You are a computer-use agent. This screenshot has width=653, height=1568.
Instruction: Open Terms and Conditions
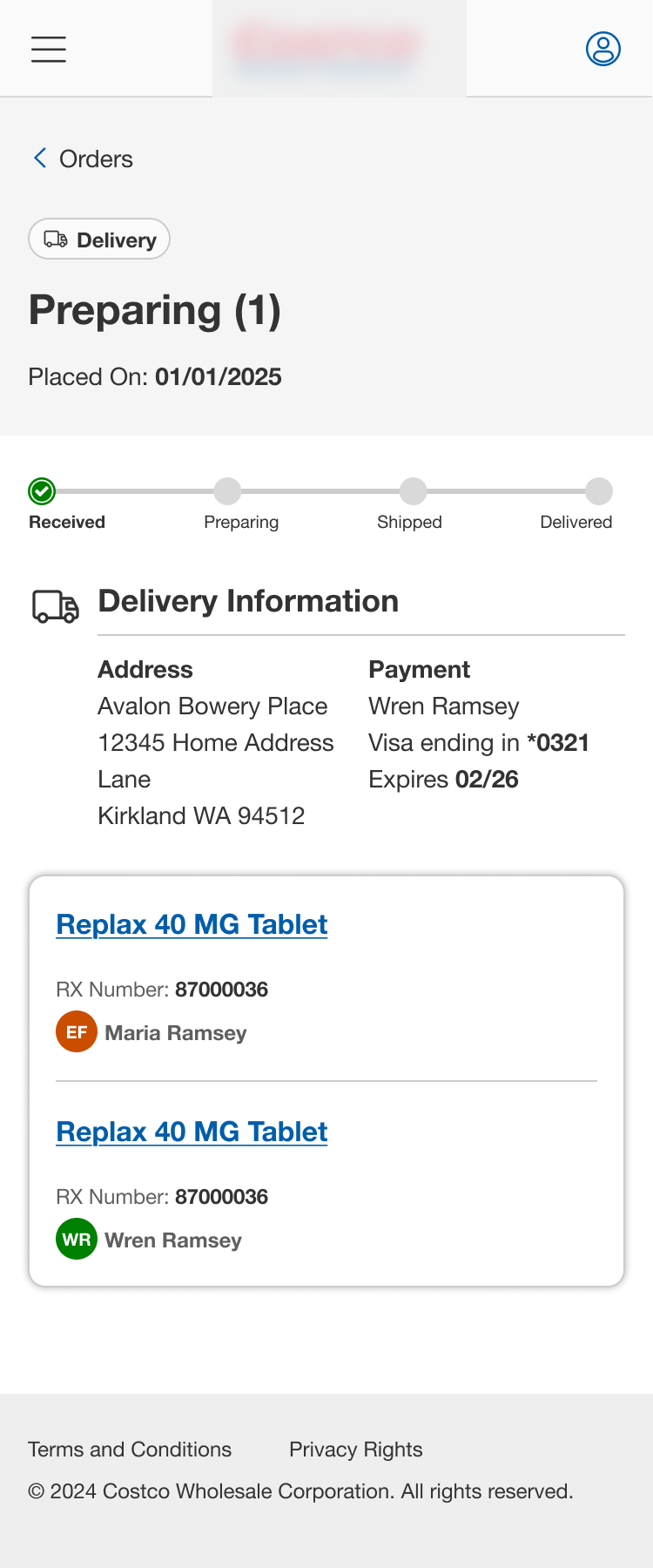pyautogui.click(x=129, y=1449)
